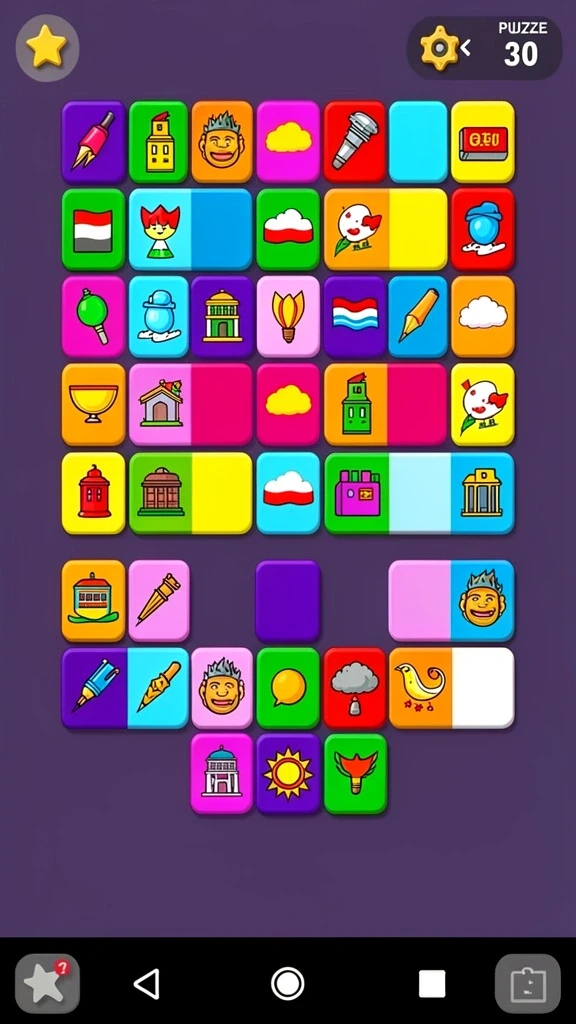Pick the yellow tile with red lantern
The height and width of the screenshot is (1024, 576).
[x=93, y=493]
